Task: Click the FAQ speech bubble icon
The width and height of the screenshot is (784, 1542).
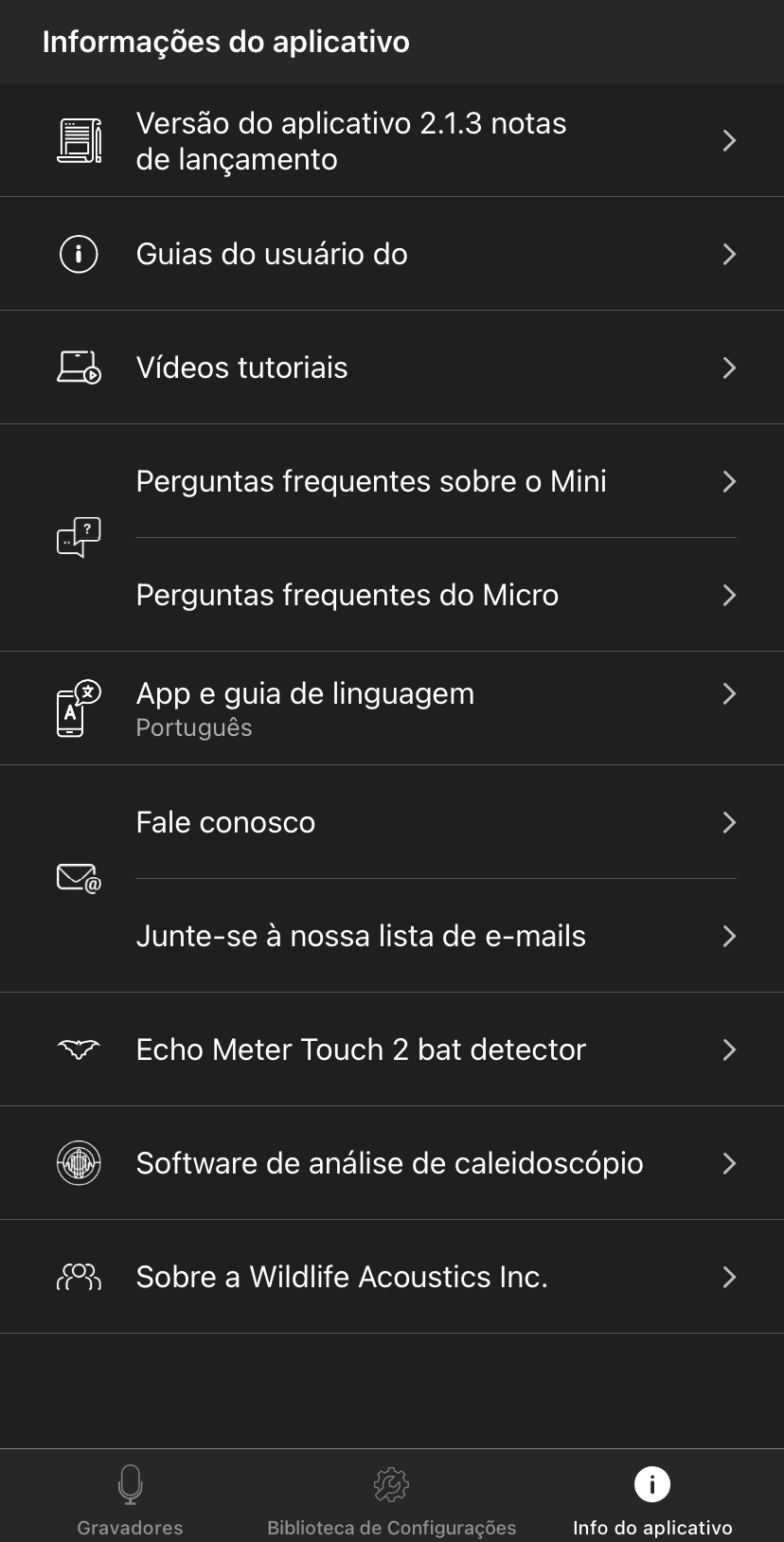Action: point(79,537)
